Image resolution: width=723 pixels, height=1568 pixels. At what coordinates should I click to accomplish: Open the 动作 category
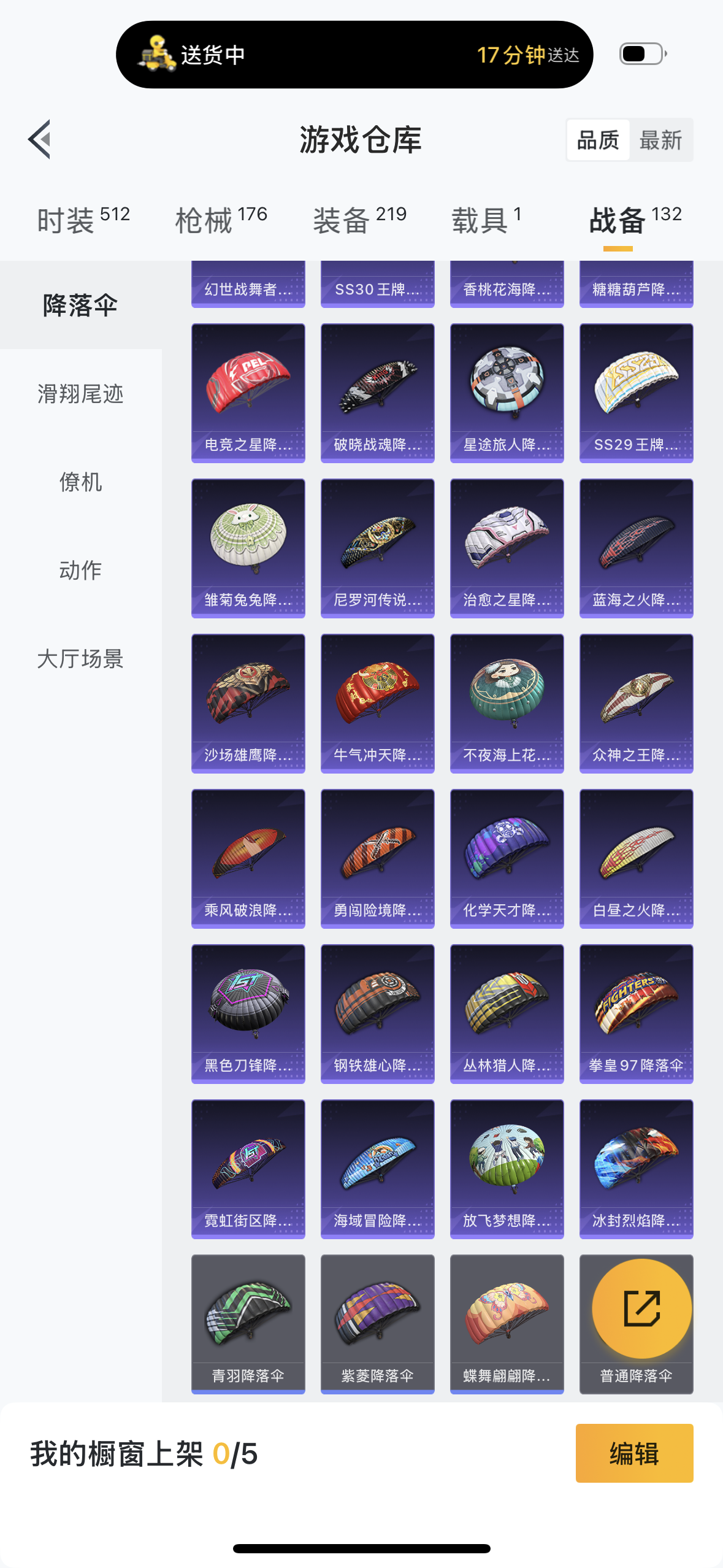pyautogui.click(x=81, y=570)
